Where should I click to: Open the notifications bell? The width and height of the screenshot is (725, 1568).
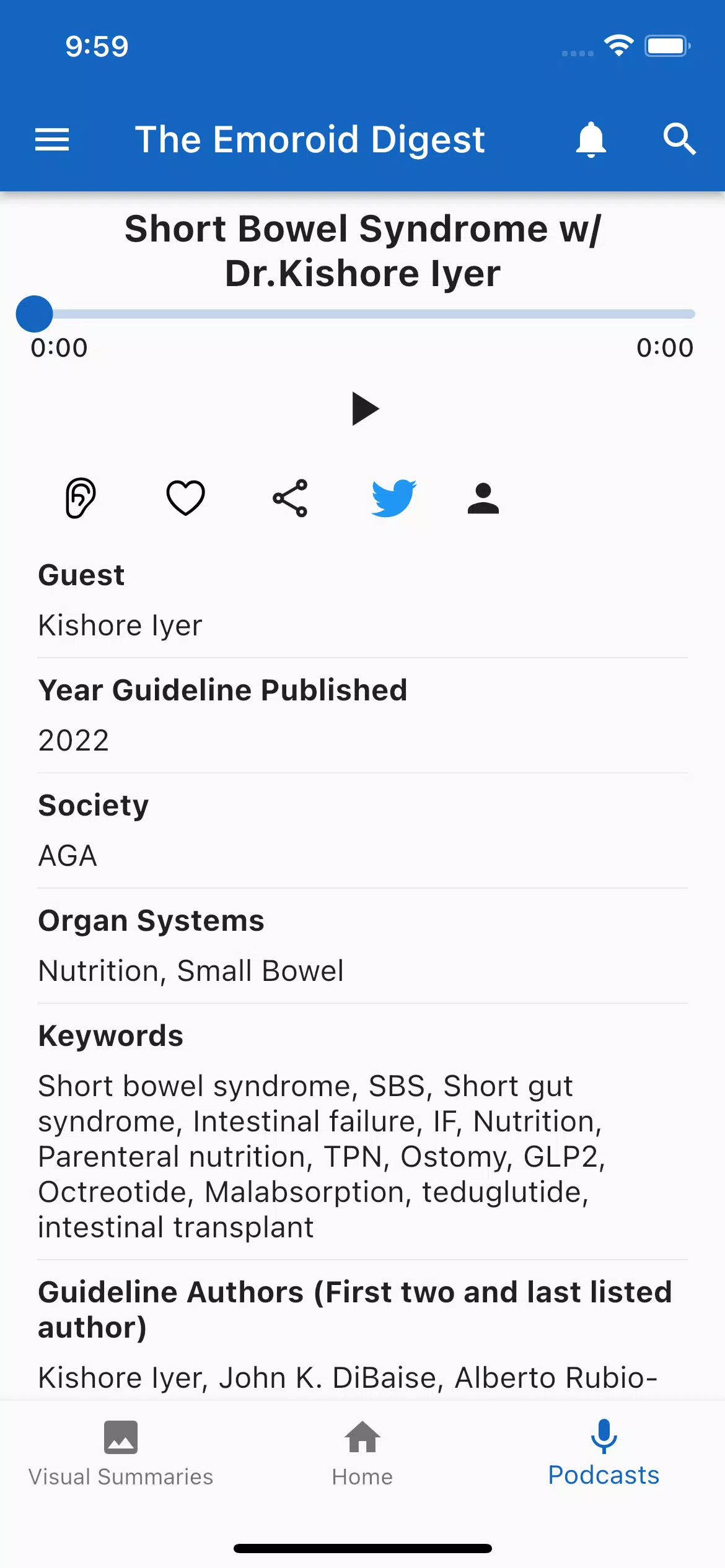pos(591,139)
